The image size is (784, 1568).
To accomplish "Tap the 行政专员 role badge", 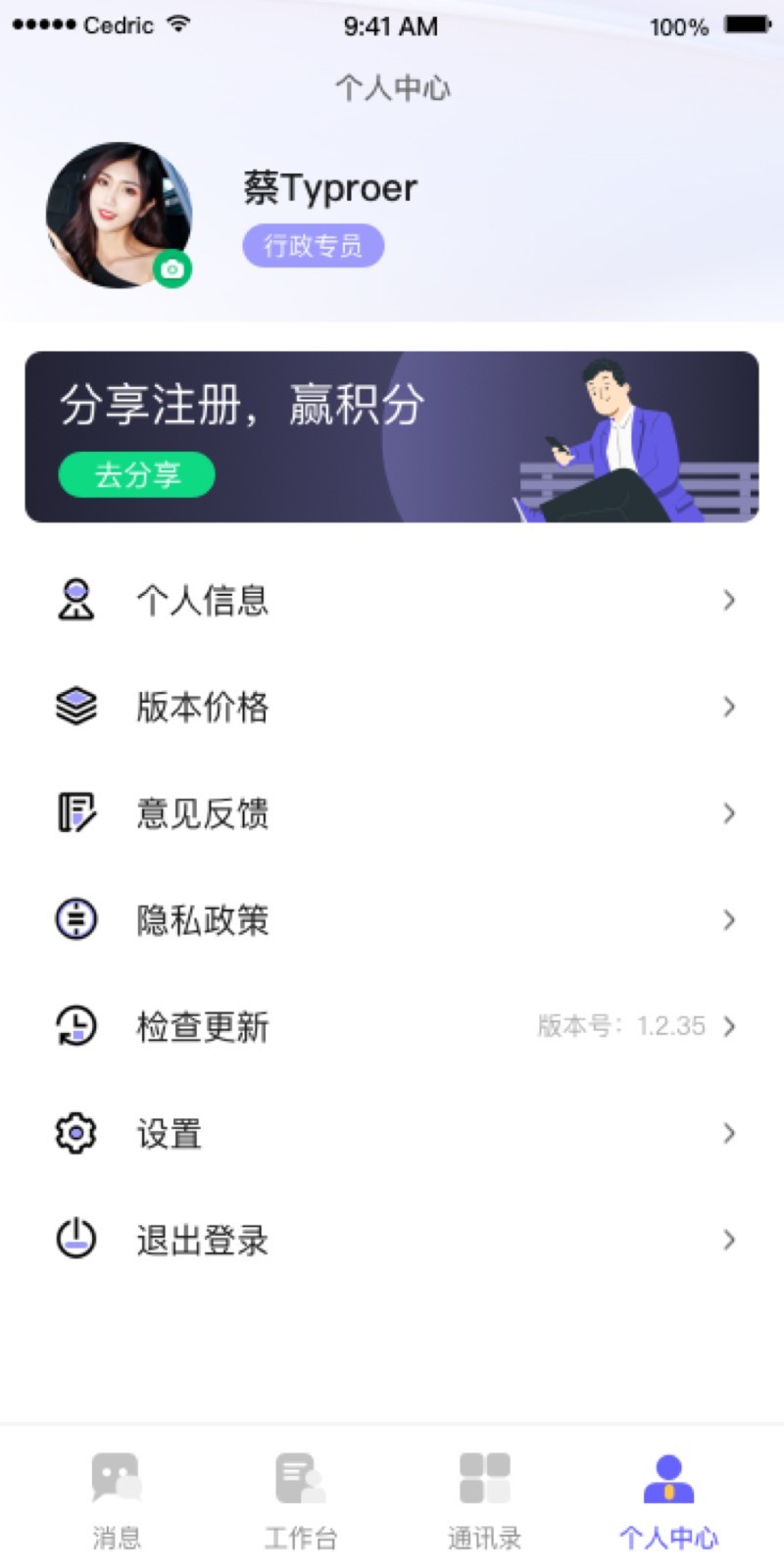I will click(x=314, y=246).
